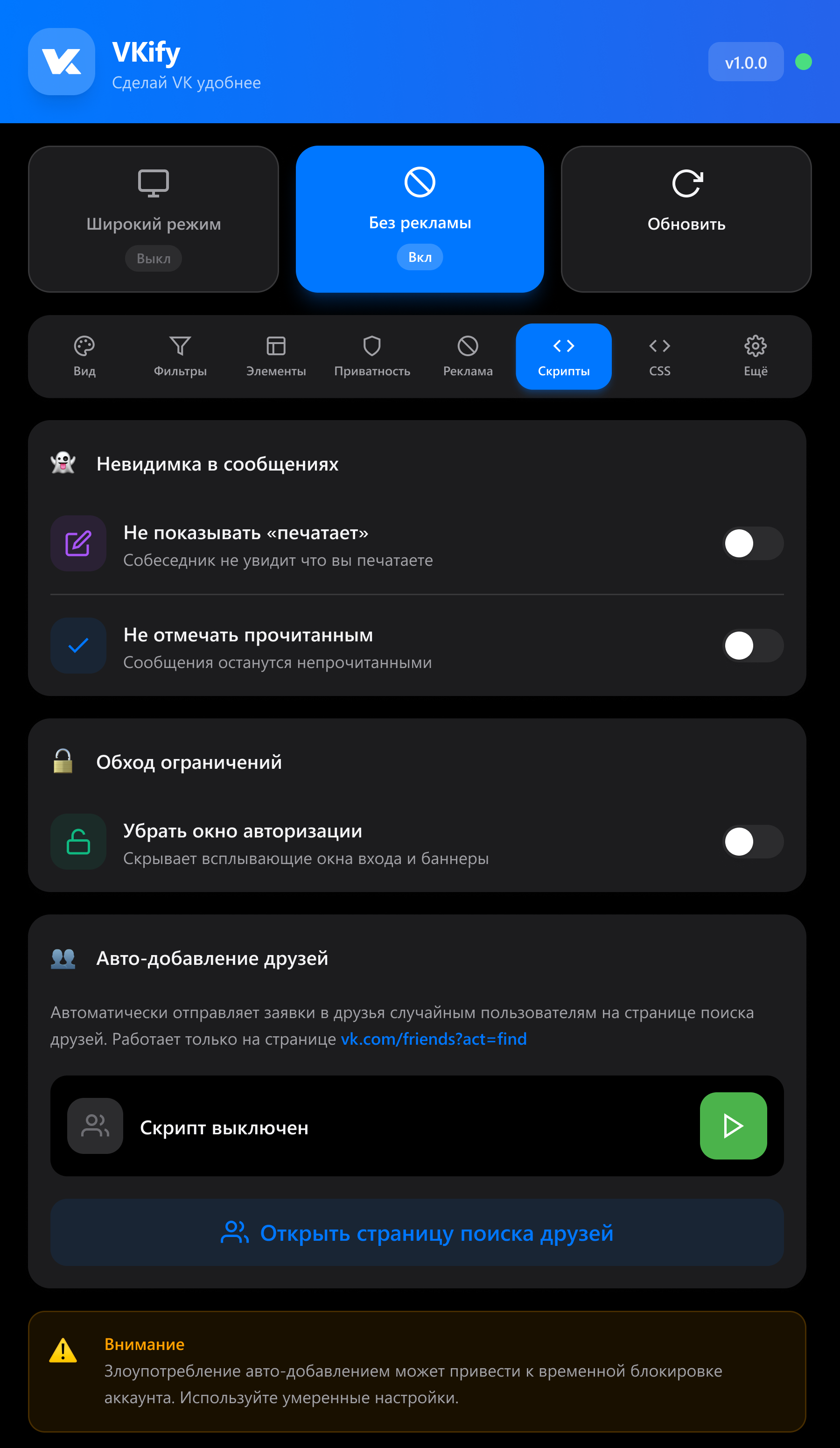
Task: Click the refresh icon in Обновить card
Action: [687, 183]
